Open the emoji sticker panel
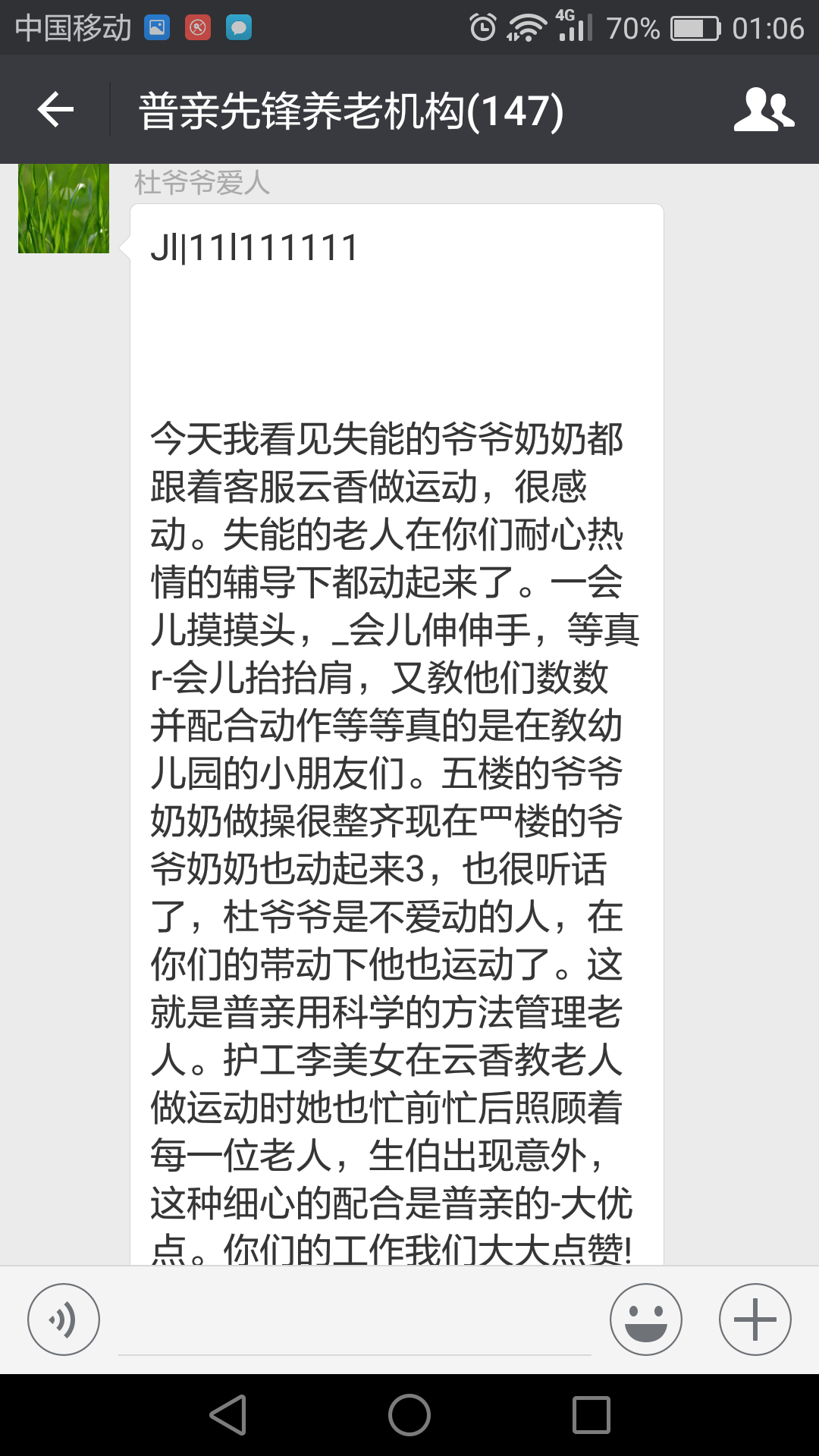This screenshot has height=1456, width=819. [x=645, y=1319]
